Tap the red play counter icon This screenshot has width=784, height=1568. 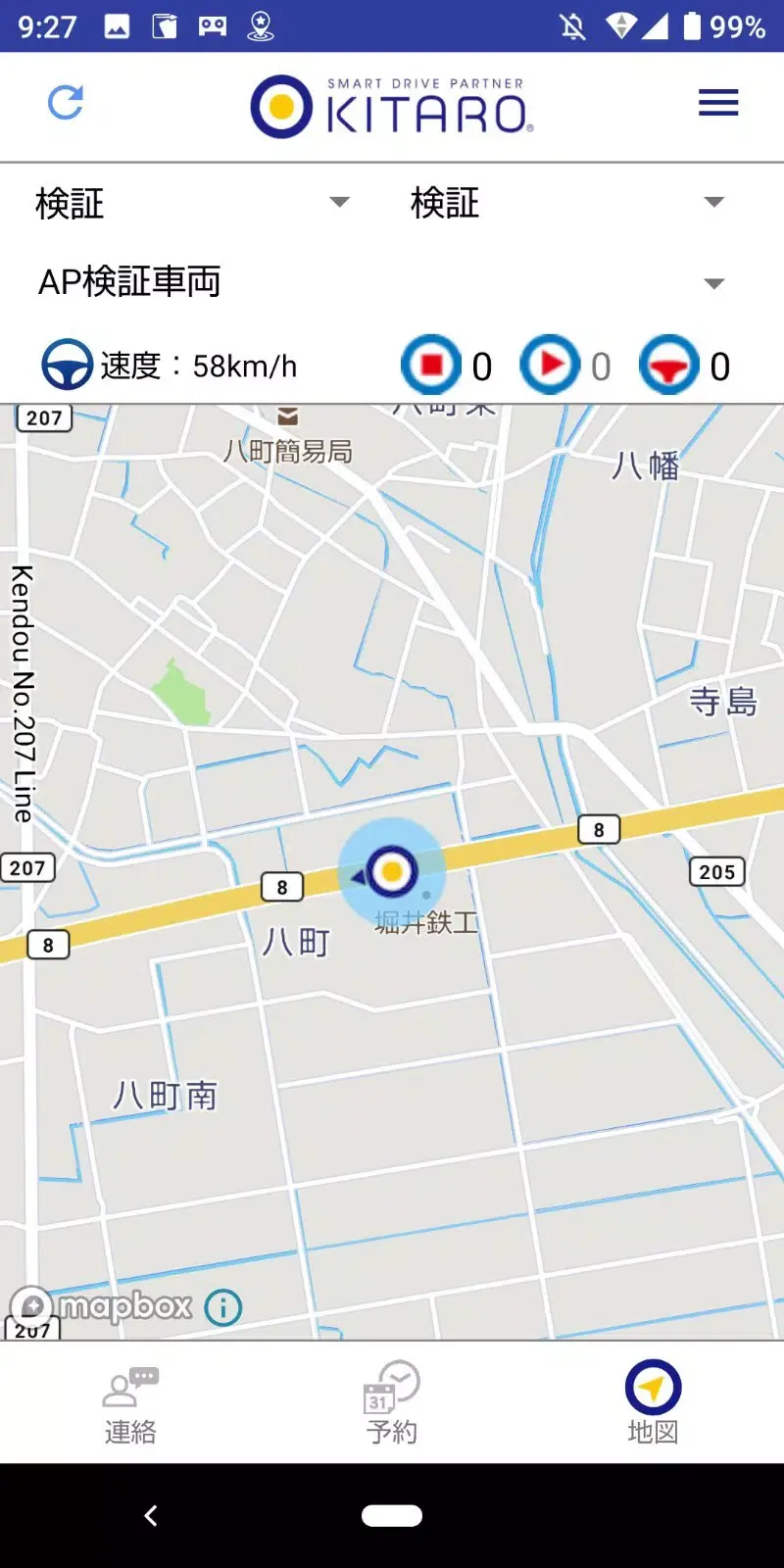tap(551, 364)
